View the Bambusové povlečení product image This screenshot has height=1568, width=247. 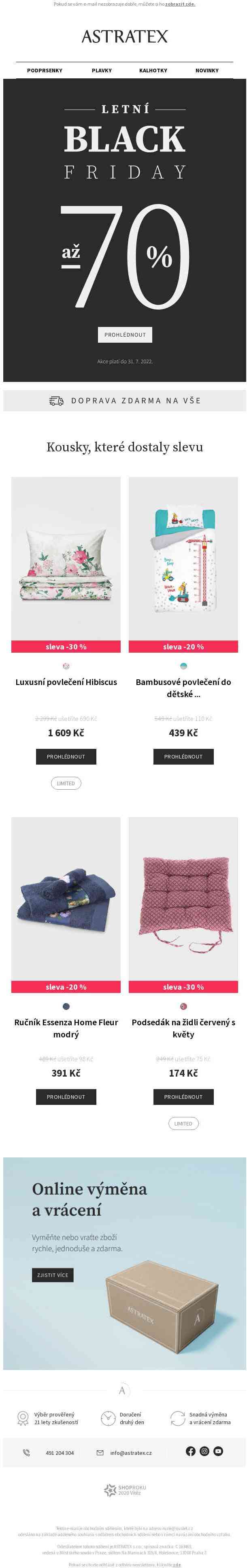click(x=183, y=558)
